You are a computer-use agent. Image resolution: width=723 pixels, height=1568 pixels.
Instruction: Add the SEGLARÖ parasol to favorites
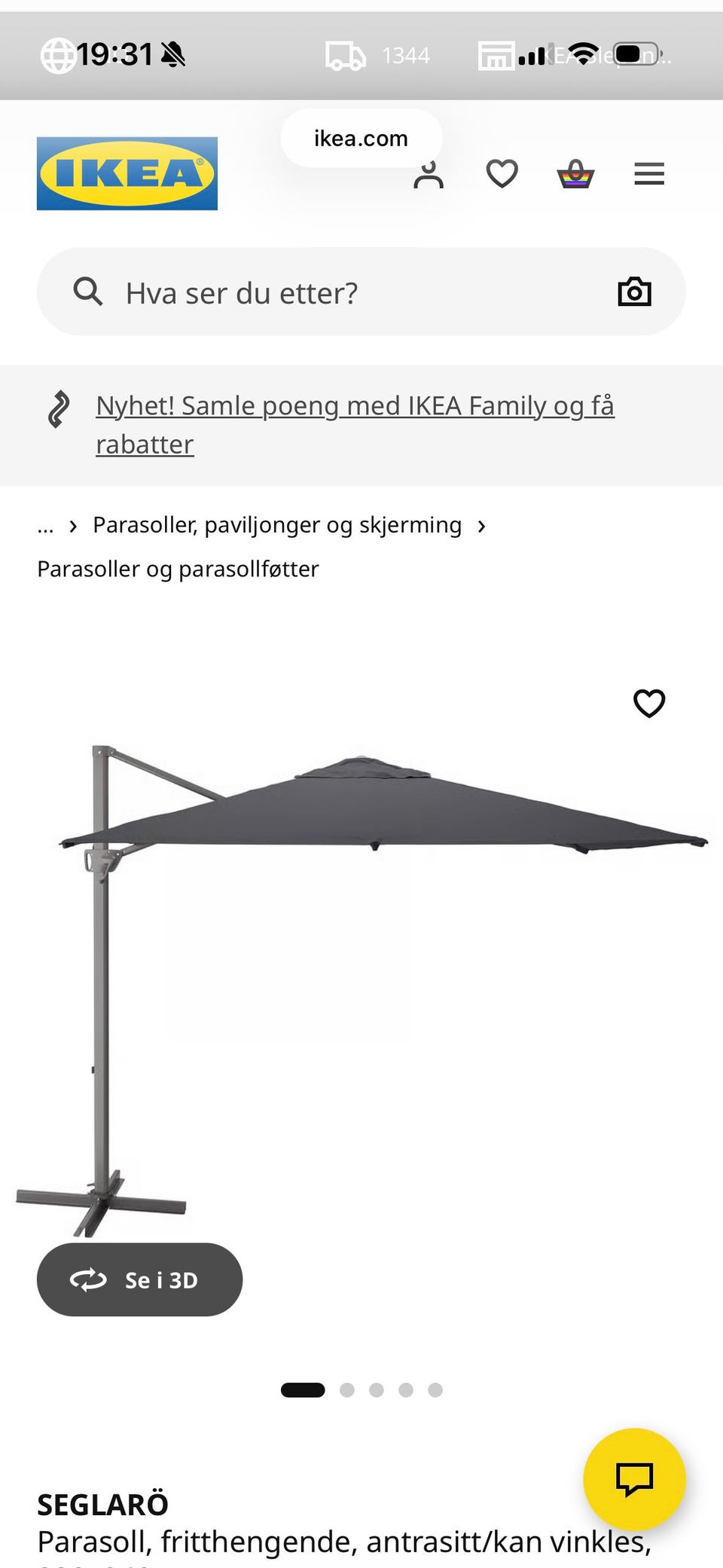point(648,702)
